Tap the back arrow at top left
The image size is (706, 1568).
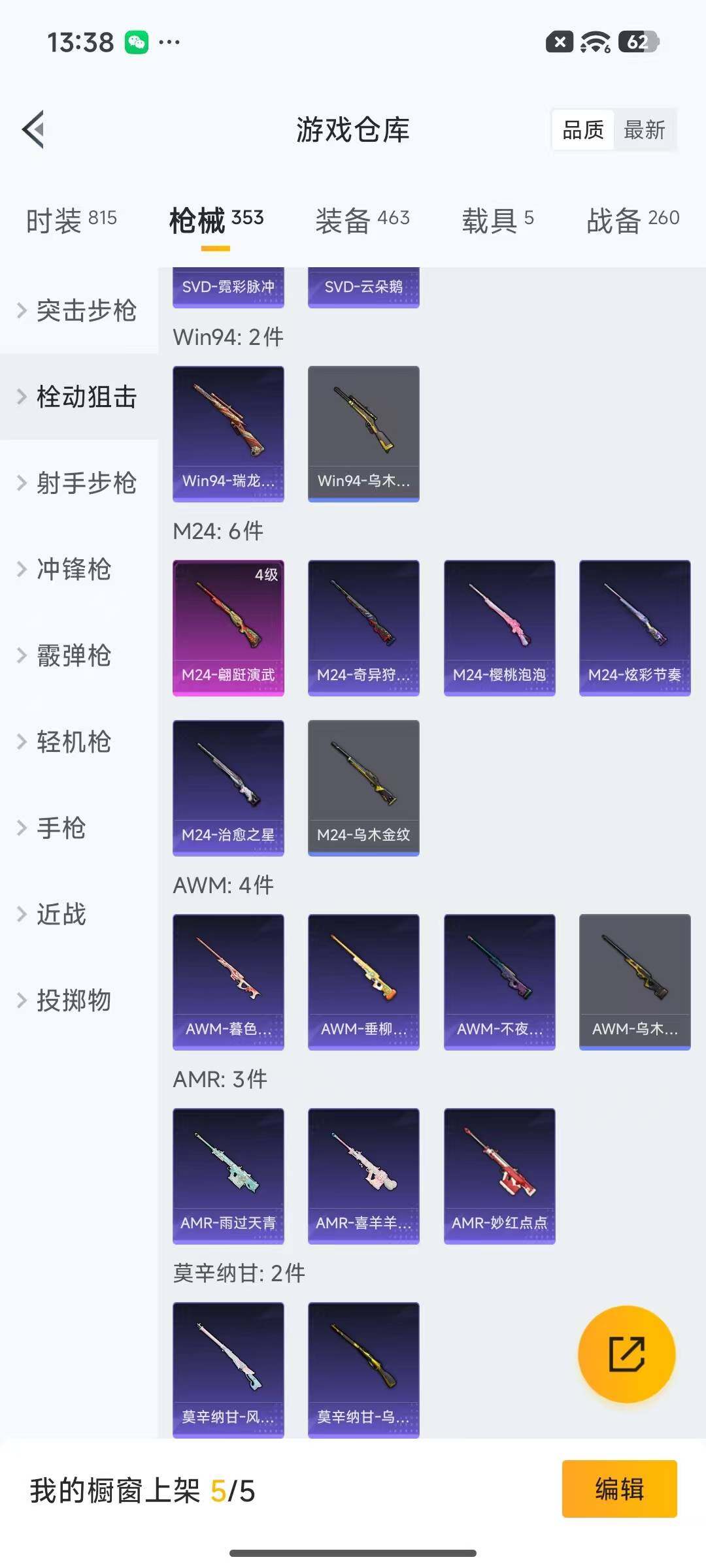coord(33,129)
